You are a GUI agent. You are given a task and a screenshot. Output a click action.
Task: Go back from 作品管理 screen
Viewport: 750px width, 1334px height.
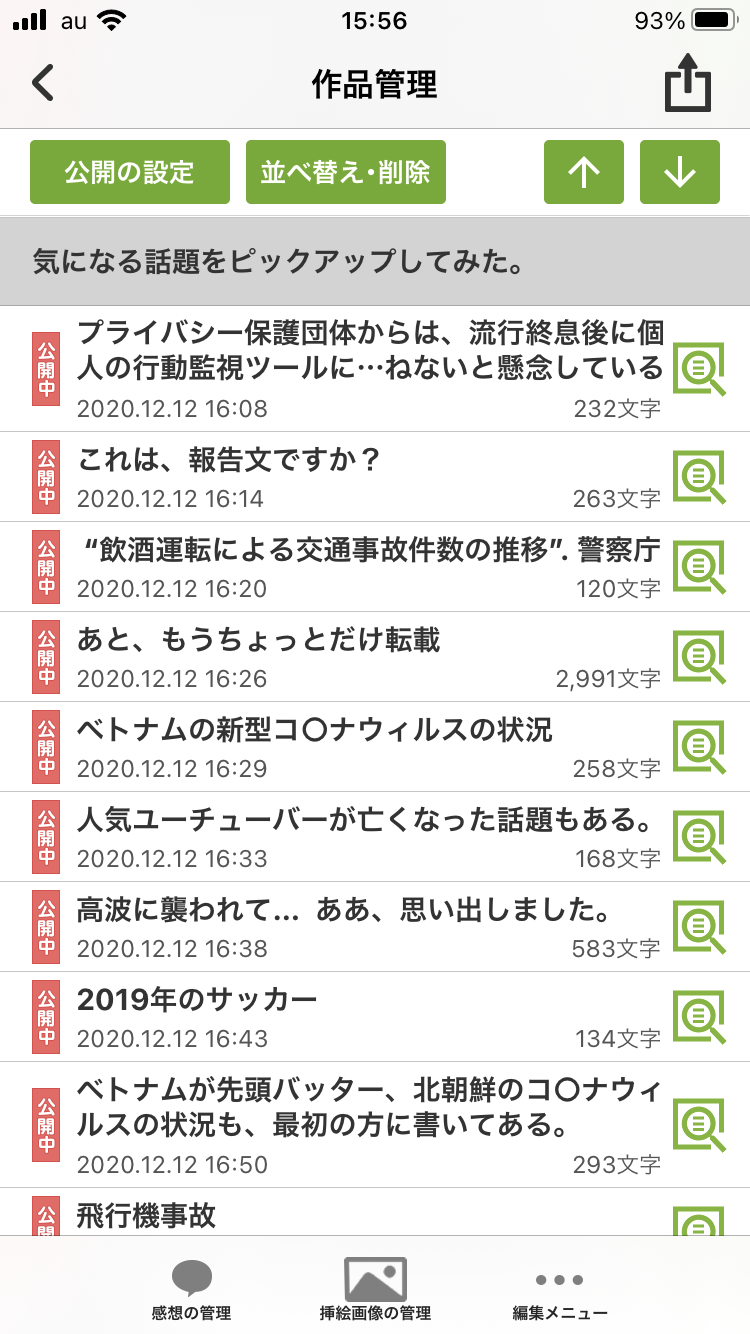click(43, 83)
